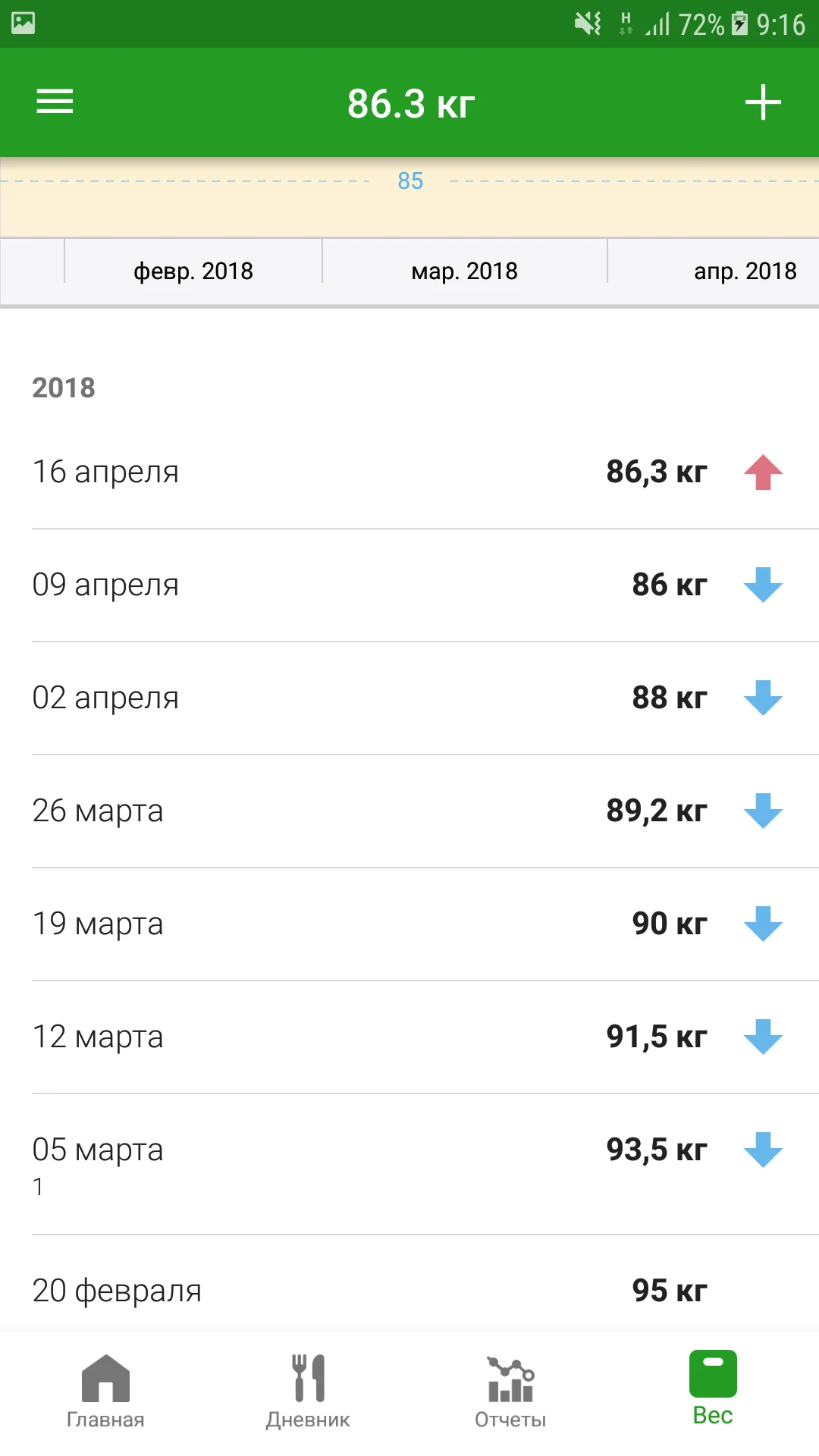The width and height of the screenshot is (819, 1456).
Task: Click the 86.3 кг title in header
Action: click(409, 102)
